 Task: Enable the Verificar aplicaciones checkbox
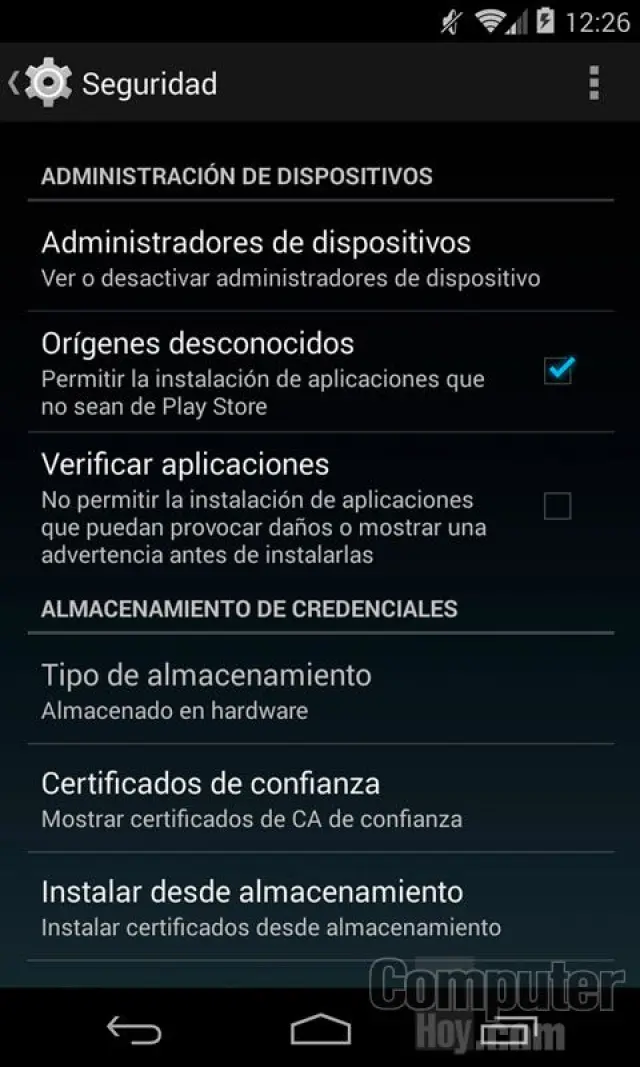coord(557,507)
